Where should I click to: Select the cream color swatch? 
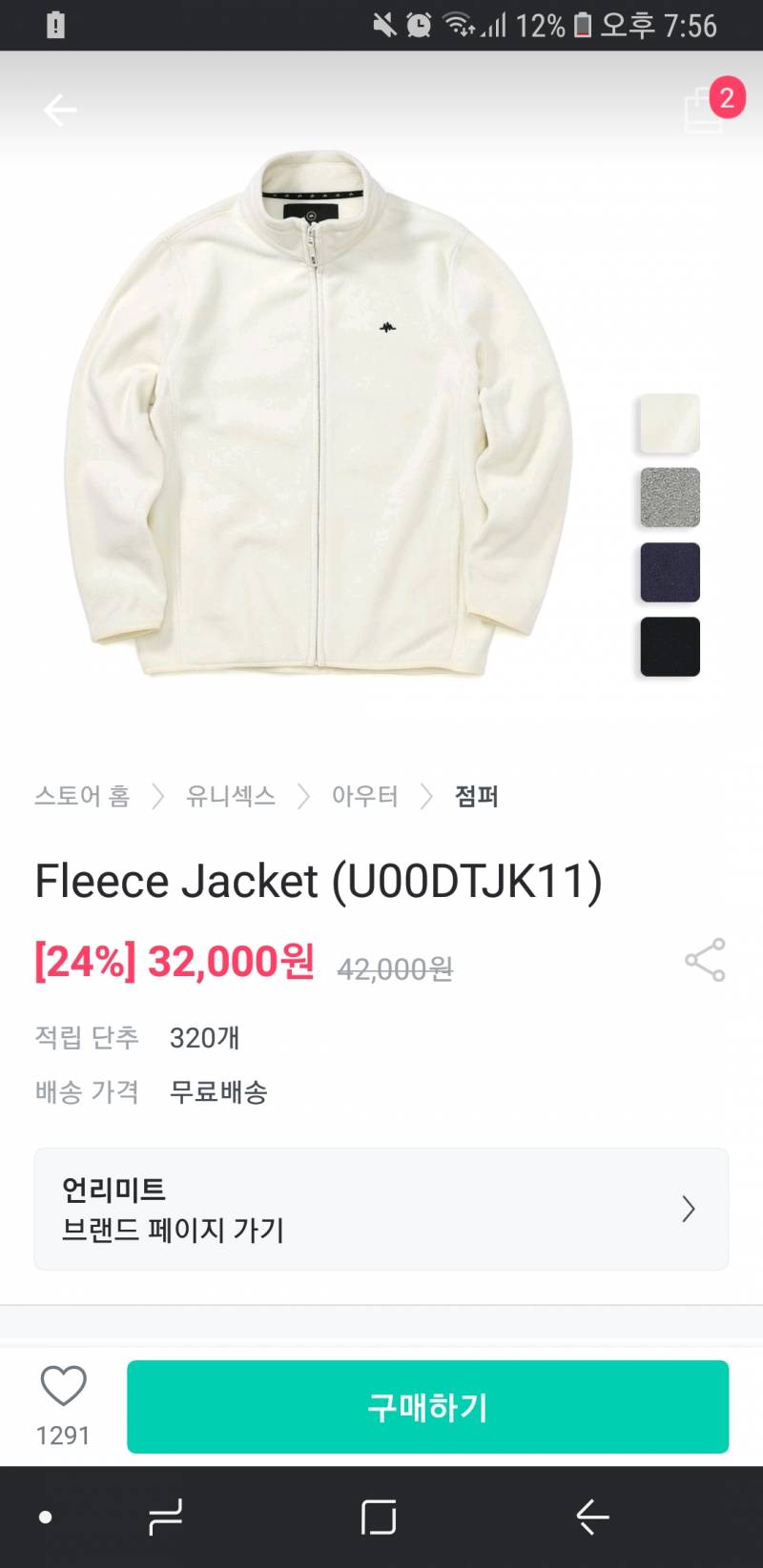(x=669, y=423)
